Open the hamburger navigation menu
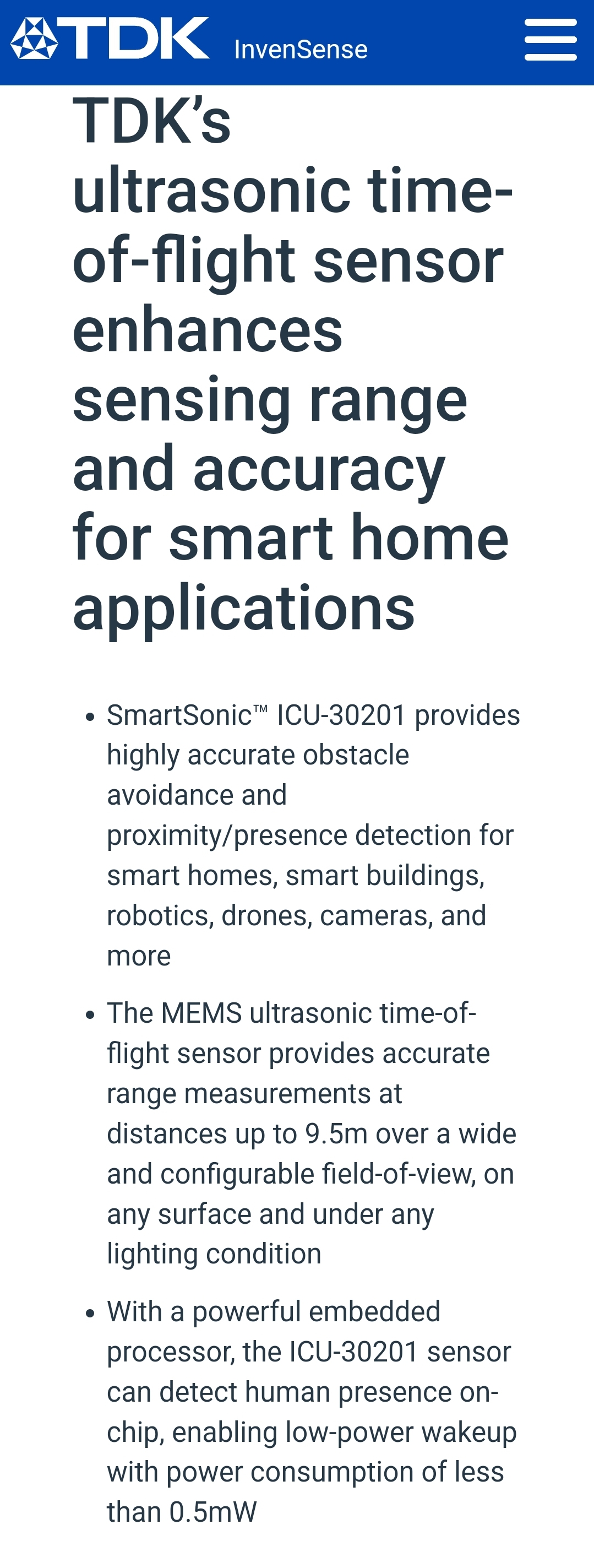The image size is (594, 1568). [x=550, y=40]
